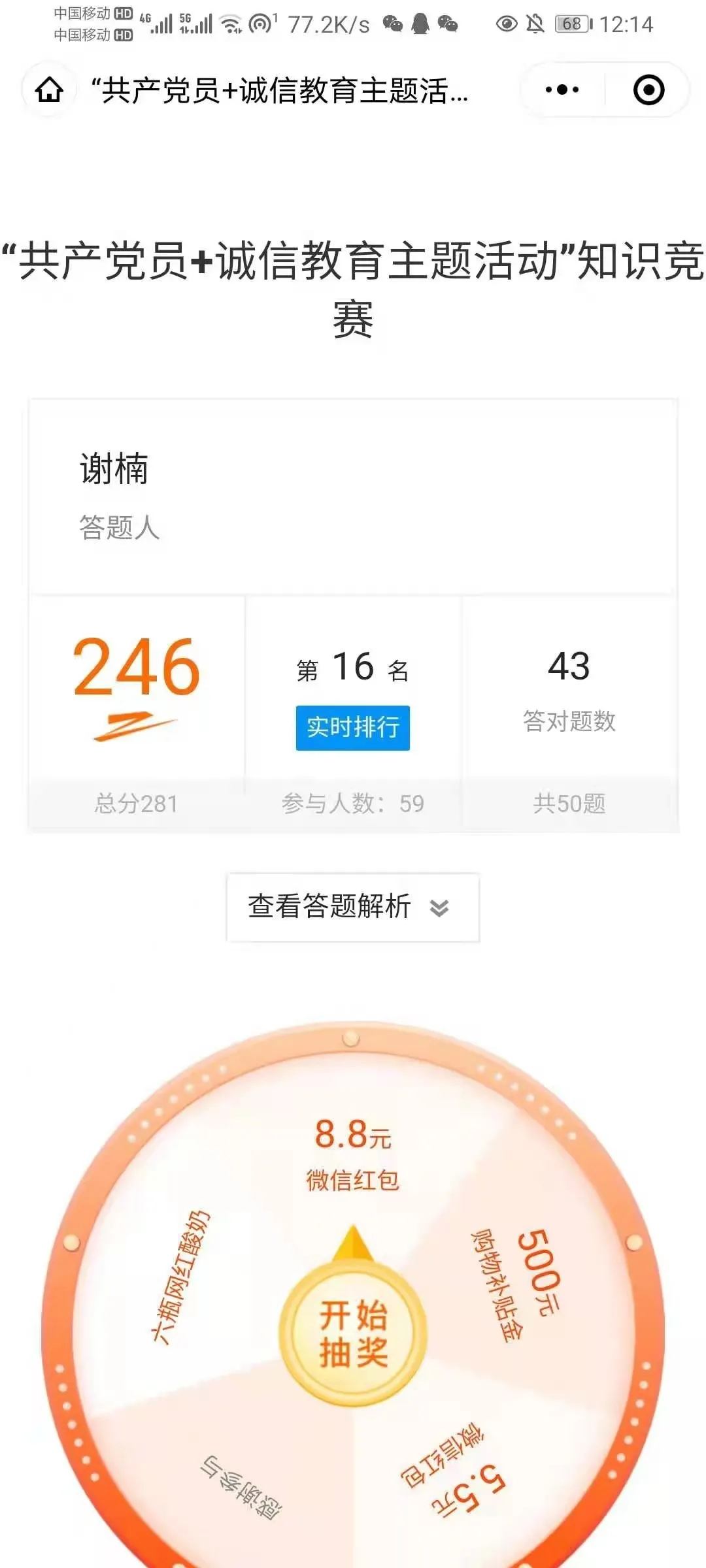Viewport: 706px width, 1568px height.
Task: Expand 查看答题解析 answer analysis
Action: click(x=352, y=907)
